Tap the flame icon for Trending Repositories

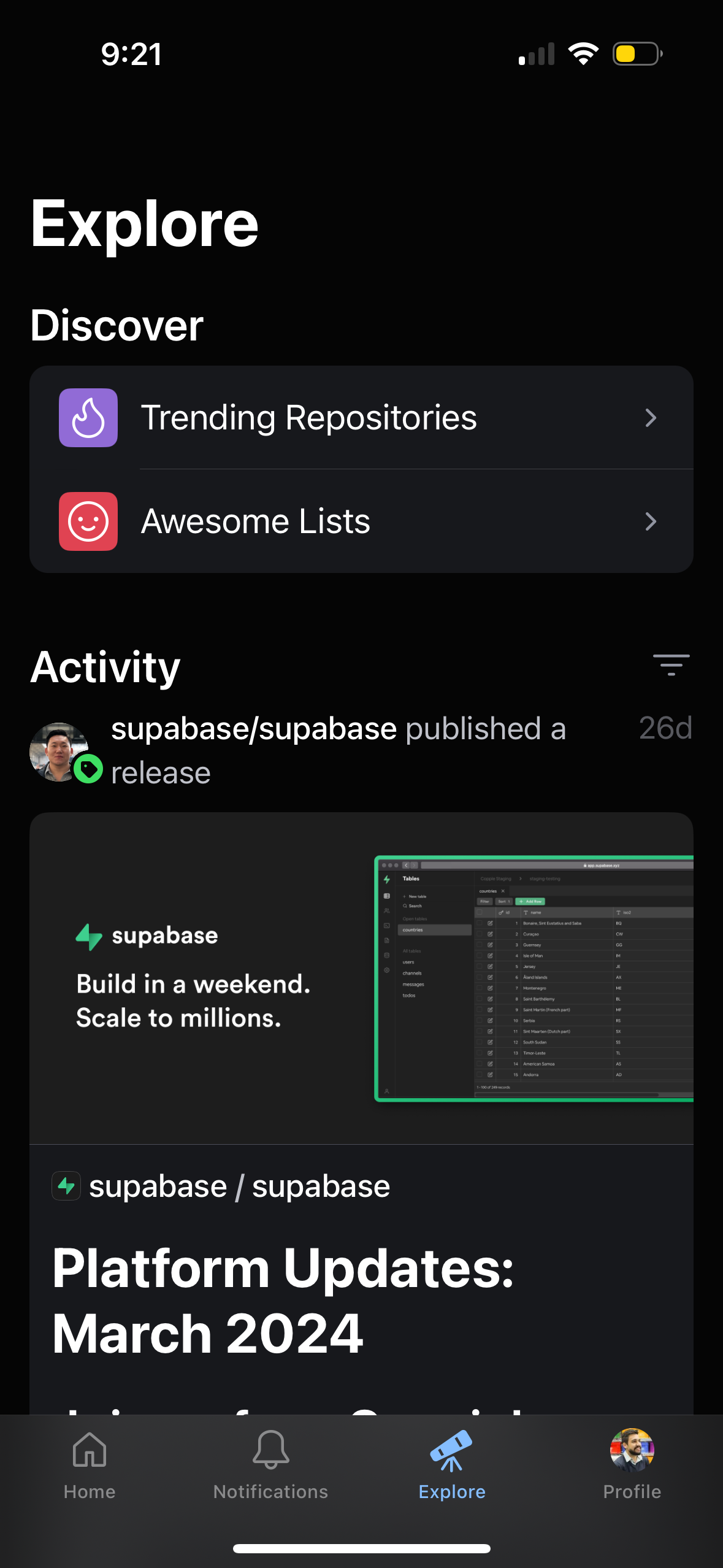tap(88, 418)
